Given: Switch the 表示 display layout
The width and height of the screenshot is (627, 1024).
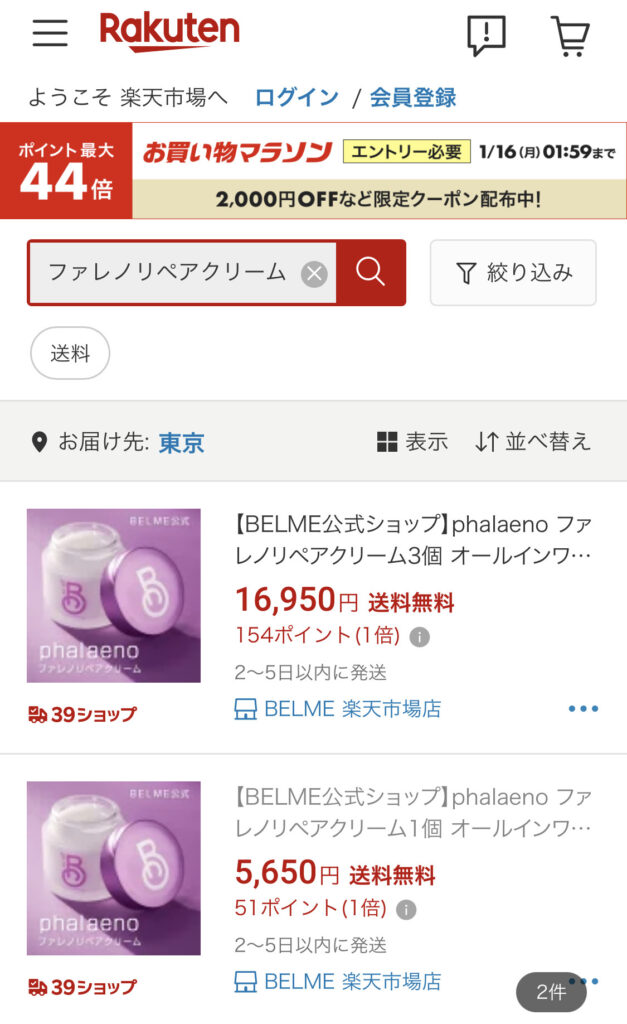Looking at the screenshot, I should pyautogui.click(x=412, y=442).
